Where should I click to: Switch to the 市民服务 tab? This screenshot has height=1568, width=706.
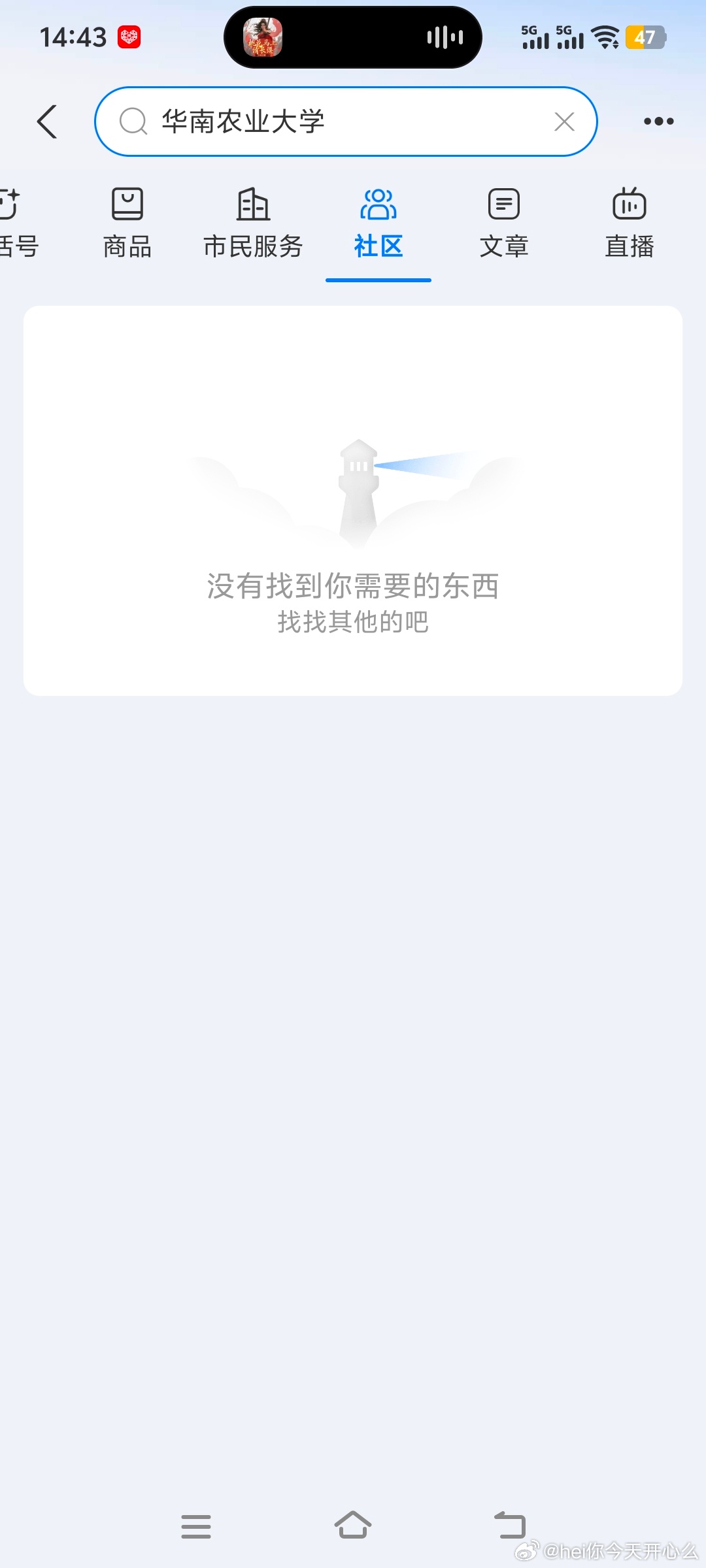[253, 223]
